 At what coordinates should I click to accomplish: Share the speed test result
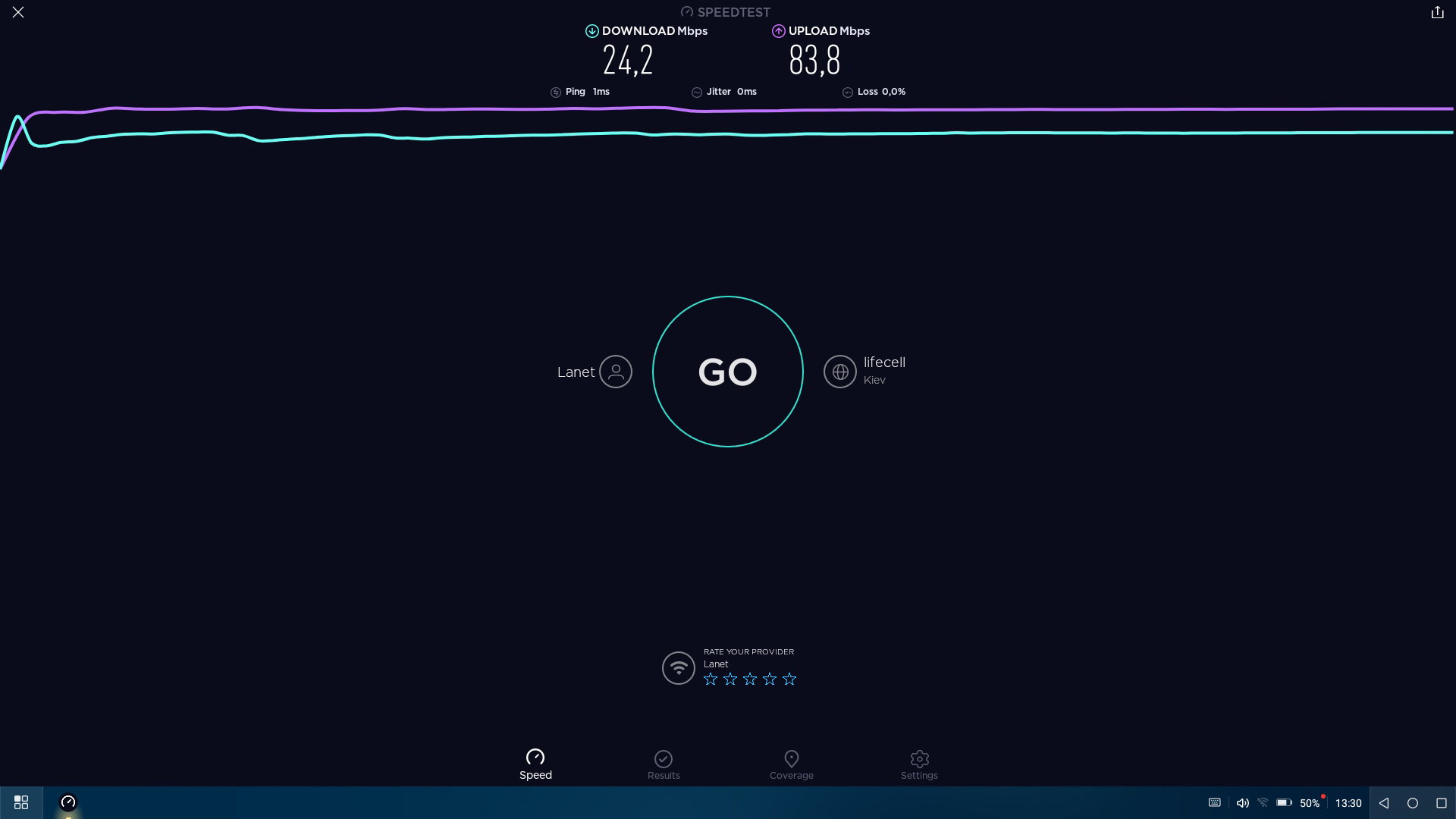pyautogui.click(x=1437, y=12)
